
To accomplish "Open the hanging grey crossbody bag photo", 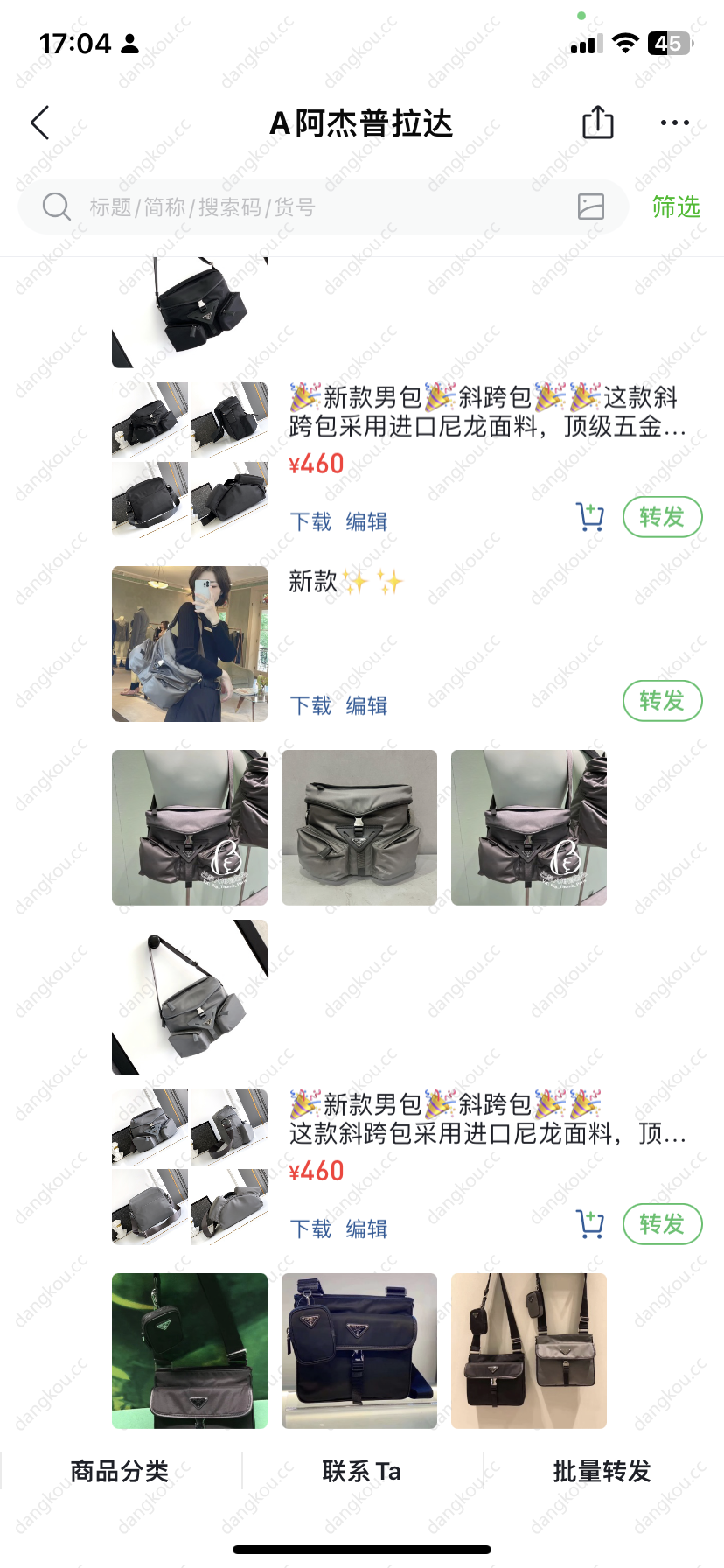I will pos(190,997).
